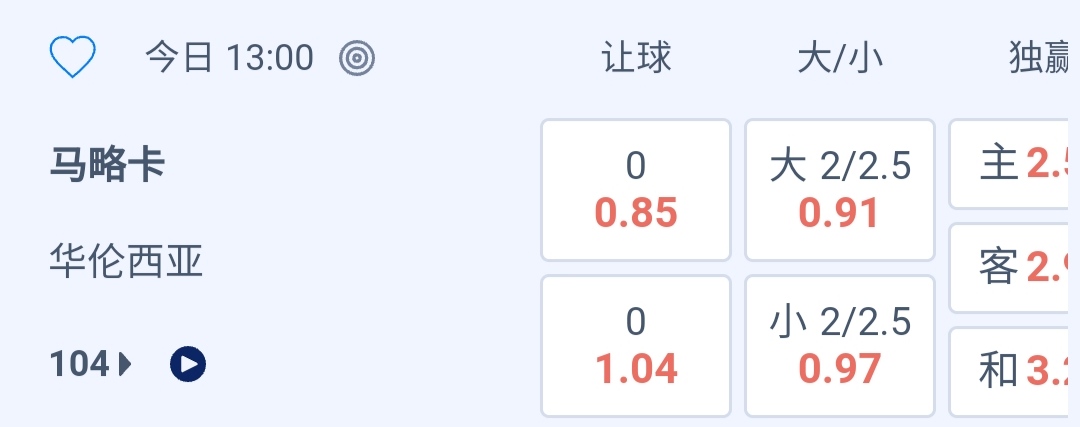Open the live tracker target icon
Viewport: 1080px width, 427px height.
tap(357, 58)
